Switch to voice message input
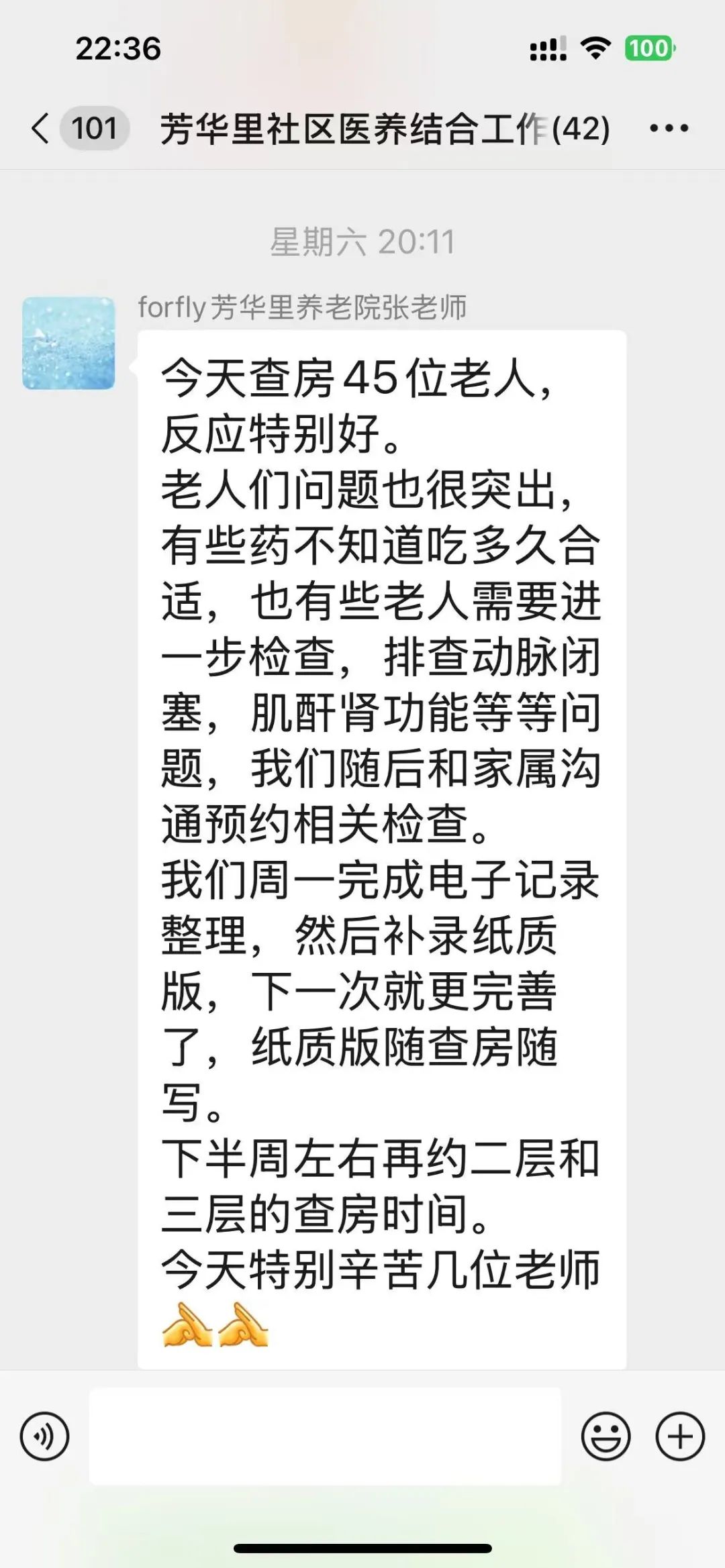Screen dimensions: 725x1568 tap(44, 1436)
